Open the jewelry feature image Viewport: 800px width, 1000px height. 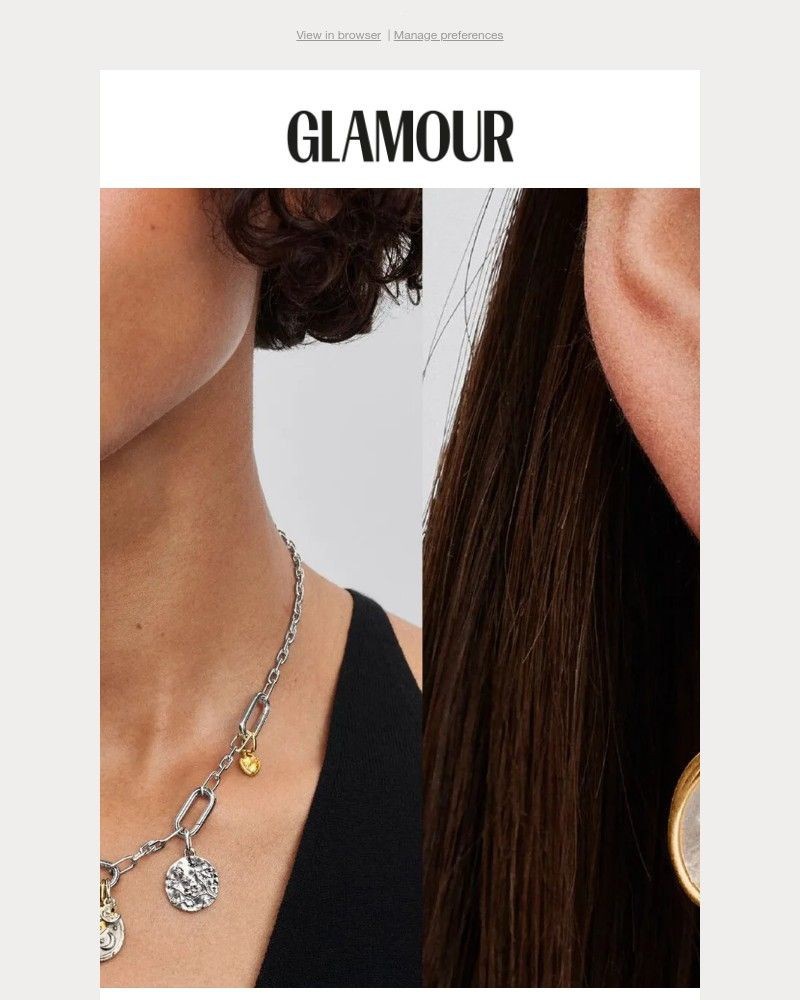click(x=400, y=588)
